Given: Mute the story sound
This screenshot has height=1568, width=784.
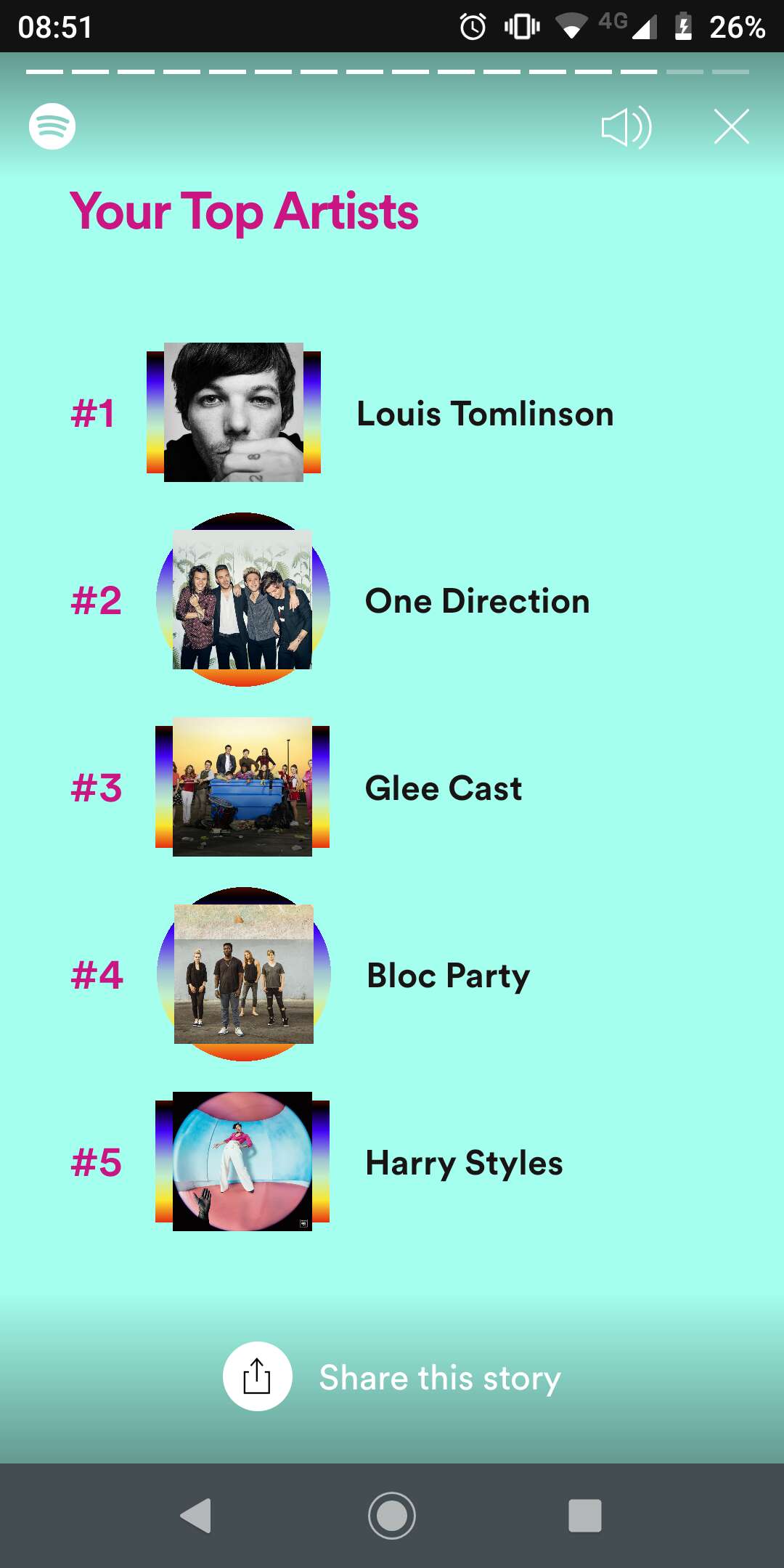Looking at the screenshot, I should (626, 128).
